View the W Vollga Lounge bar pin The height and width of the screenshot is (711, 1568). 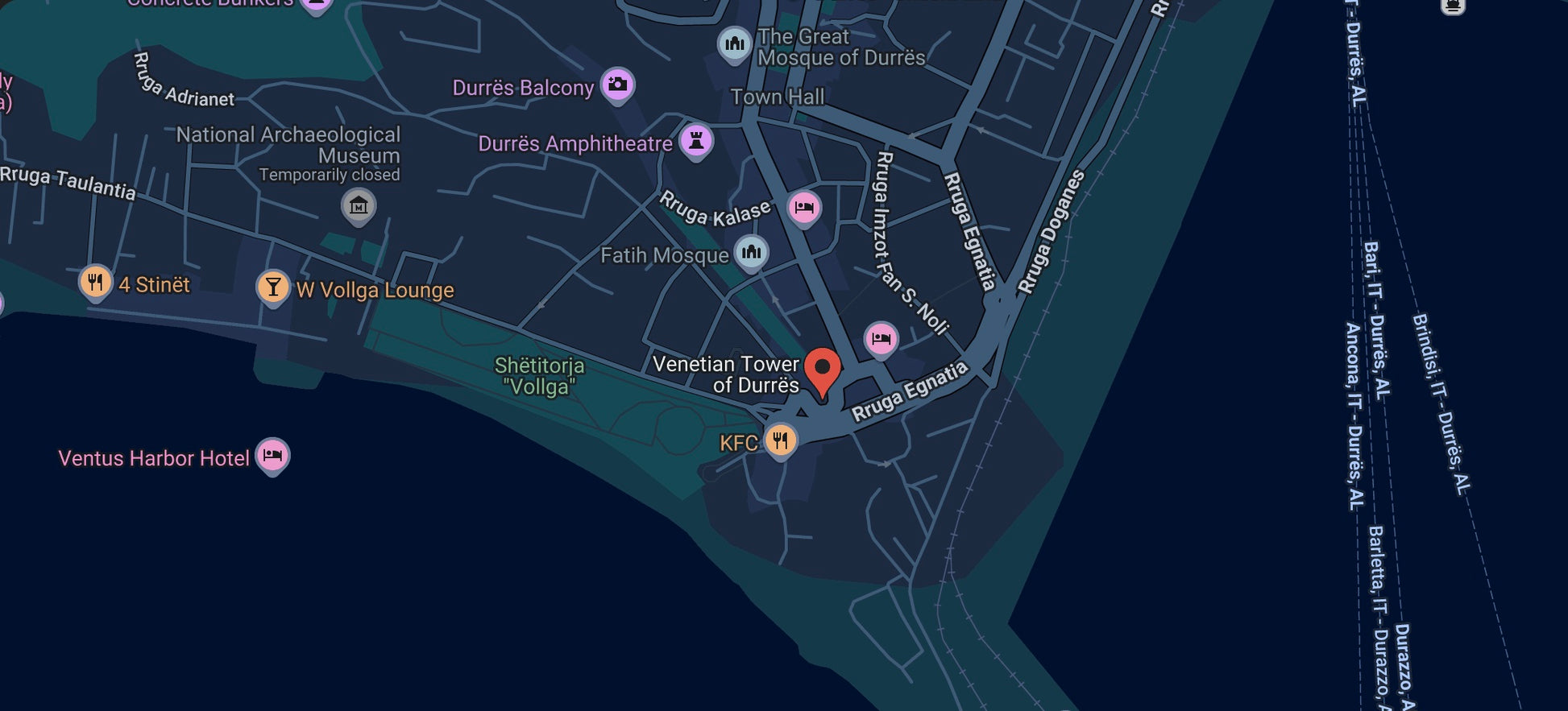pos(273,287)
